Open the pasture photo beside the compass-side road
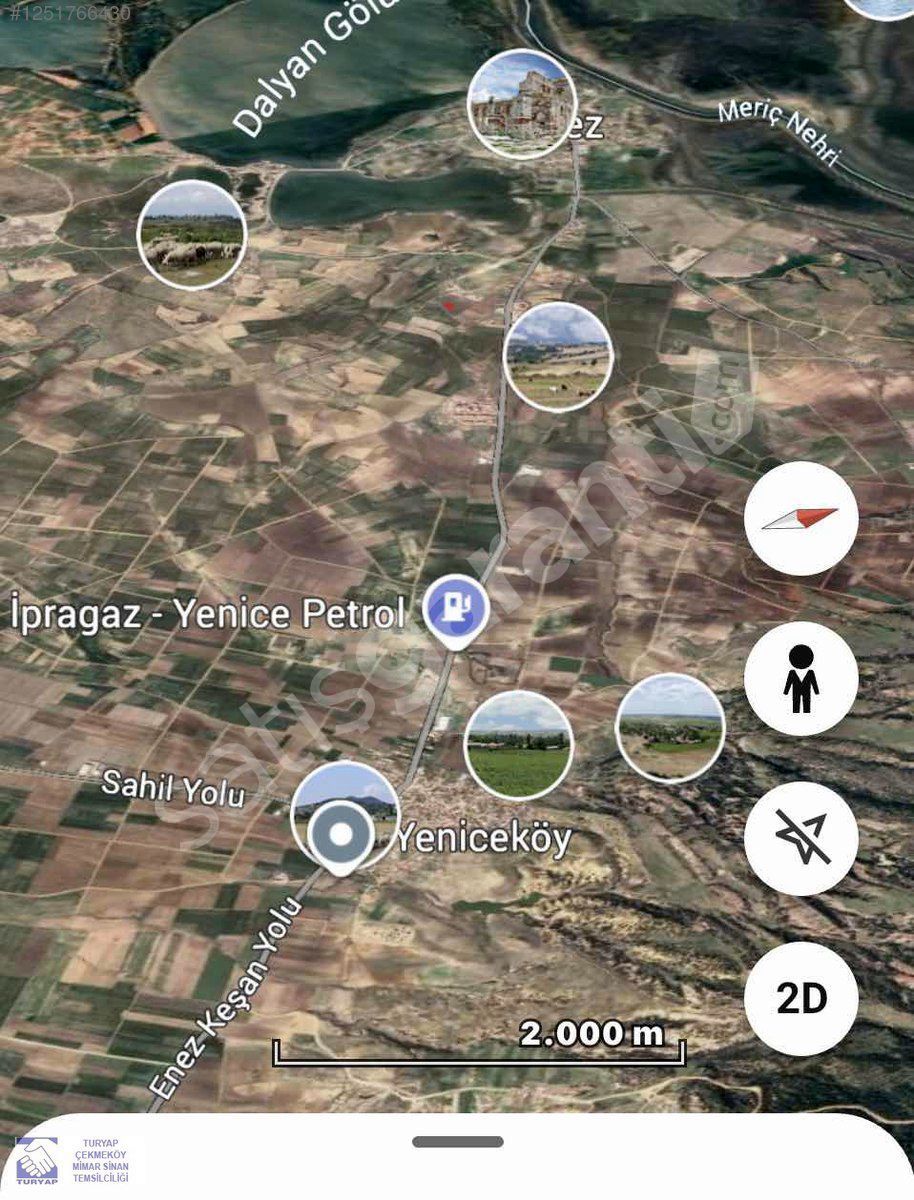 [x=557, y=356]
